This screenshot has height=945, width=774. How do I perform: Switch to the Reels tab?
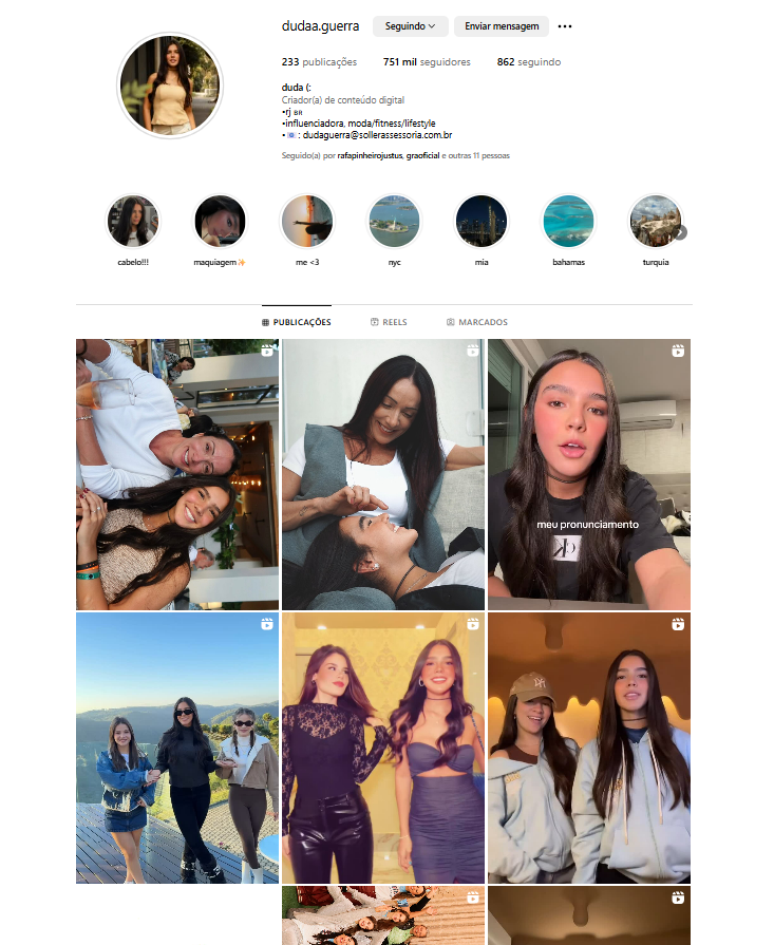(x=388, y=322)
